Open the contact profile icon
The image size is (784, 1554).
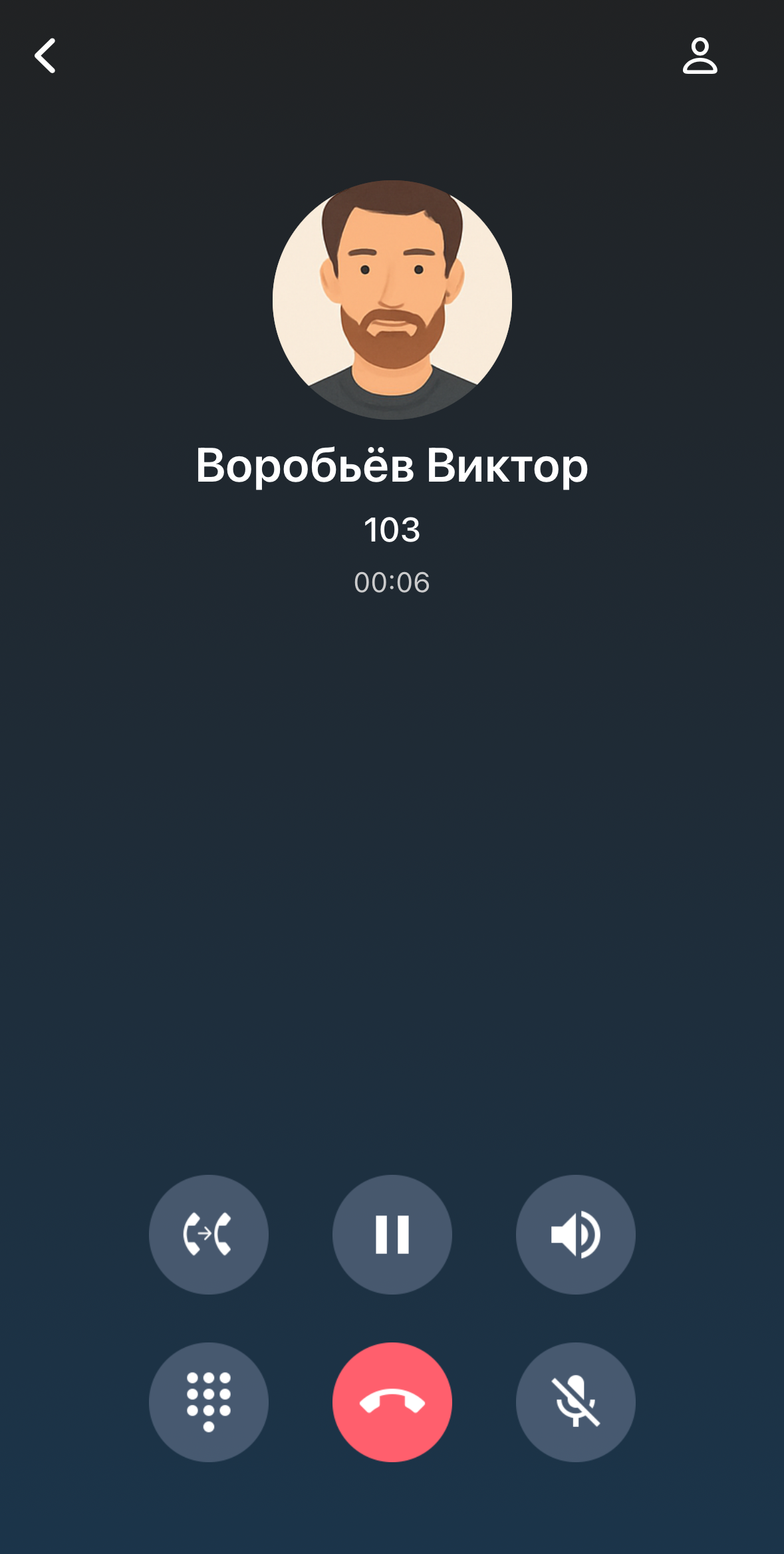coord(700,56)
